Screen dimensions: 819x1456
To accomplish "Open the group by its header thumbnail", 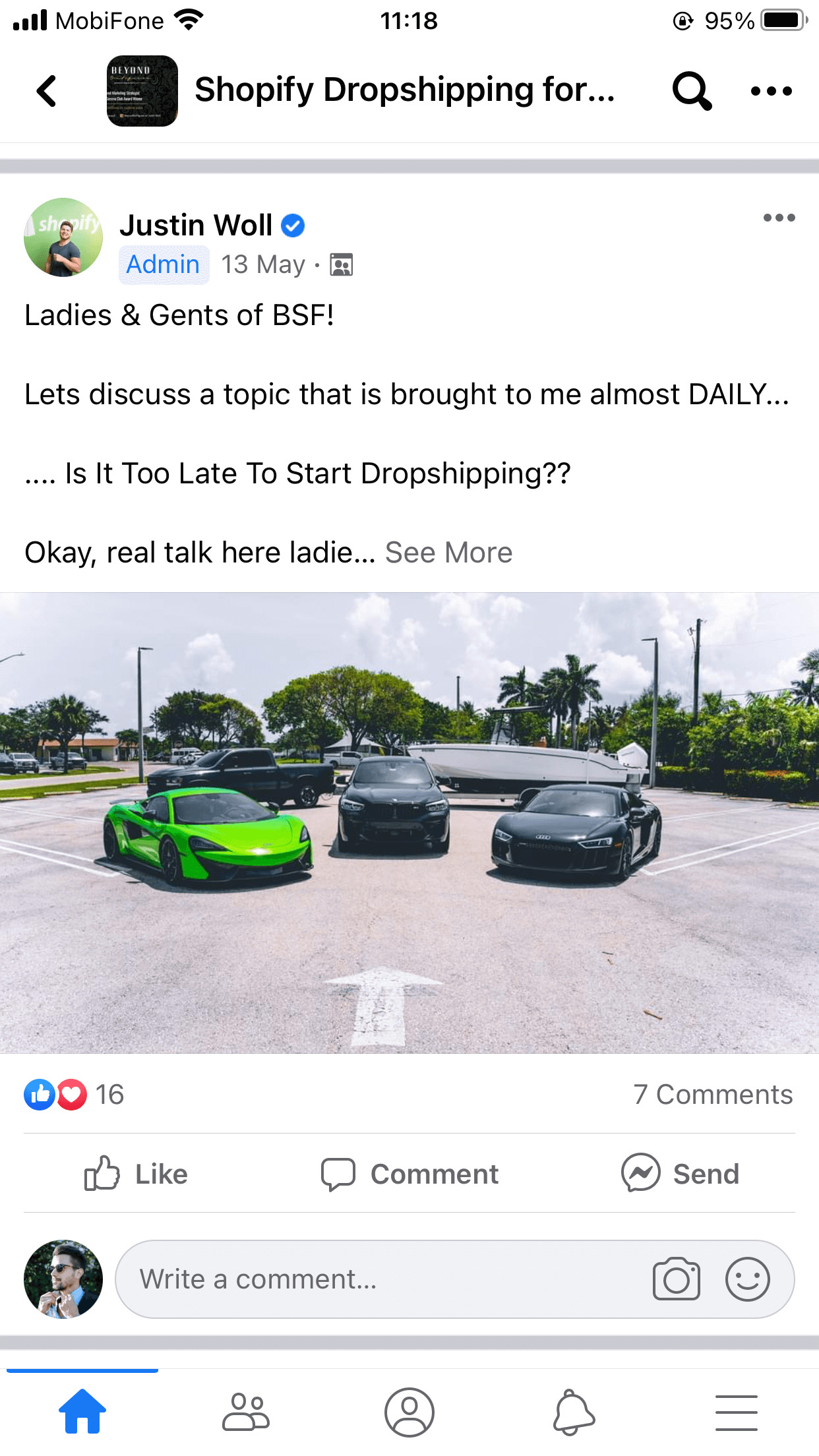I will click(142, 91).
